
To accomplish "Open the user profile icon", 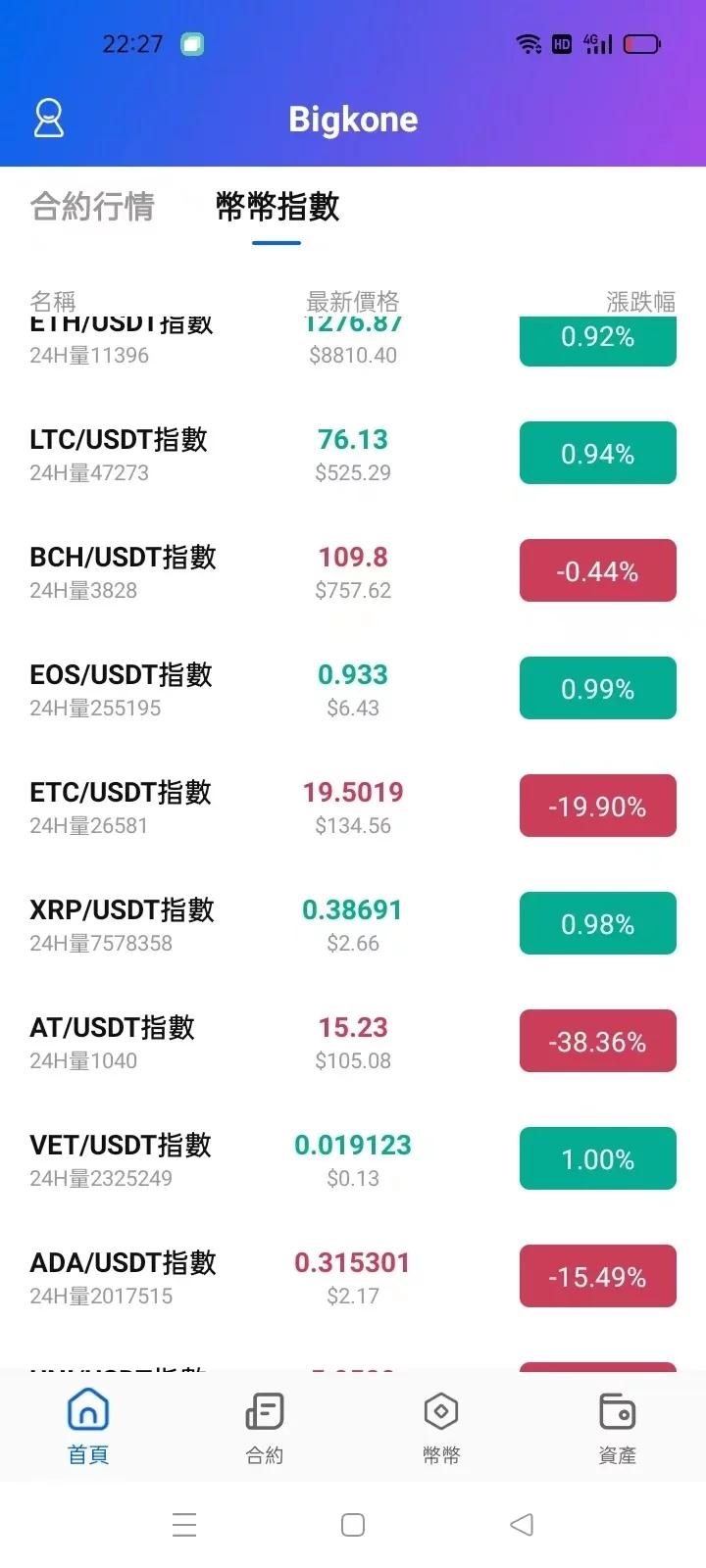I will 48,119.
